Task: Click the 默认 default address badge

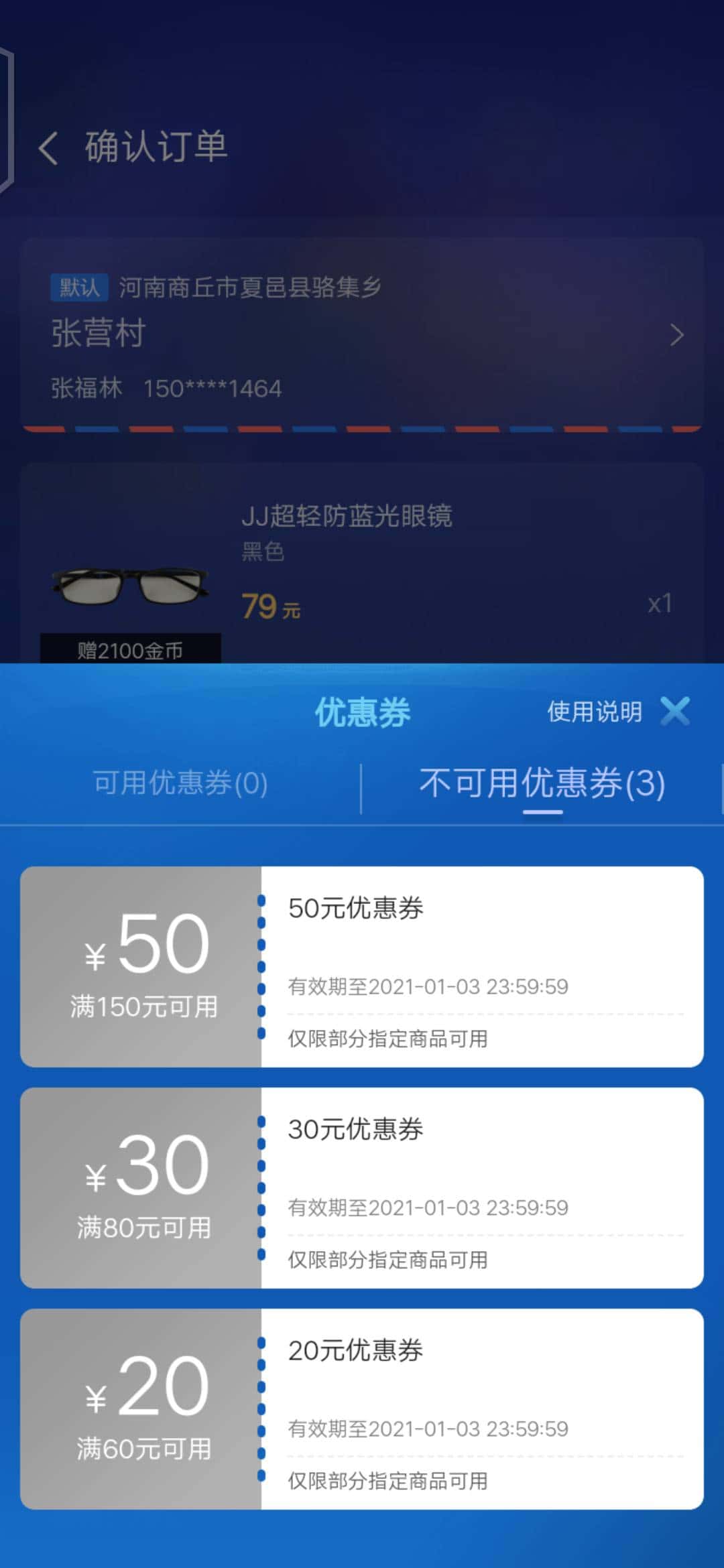Action: (80, 287)
